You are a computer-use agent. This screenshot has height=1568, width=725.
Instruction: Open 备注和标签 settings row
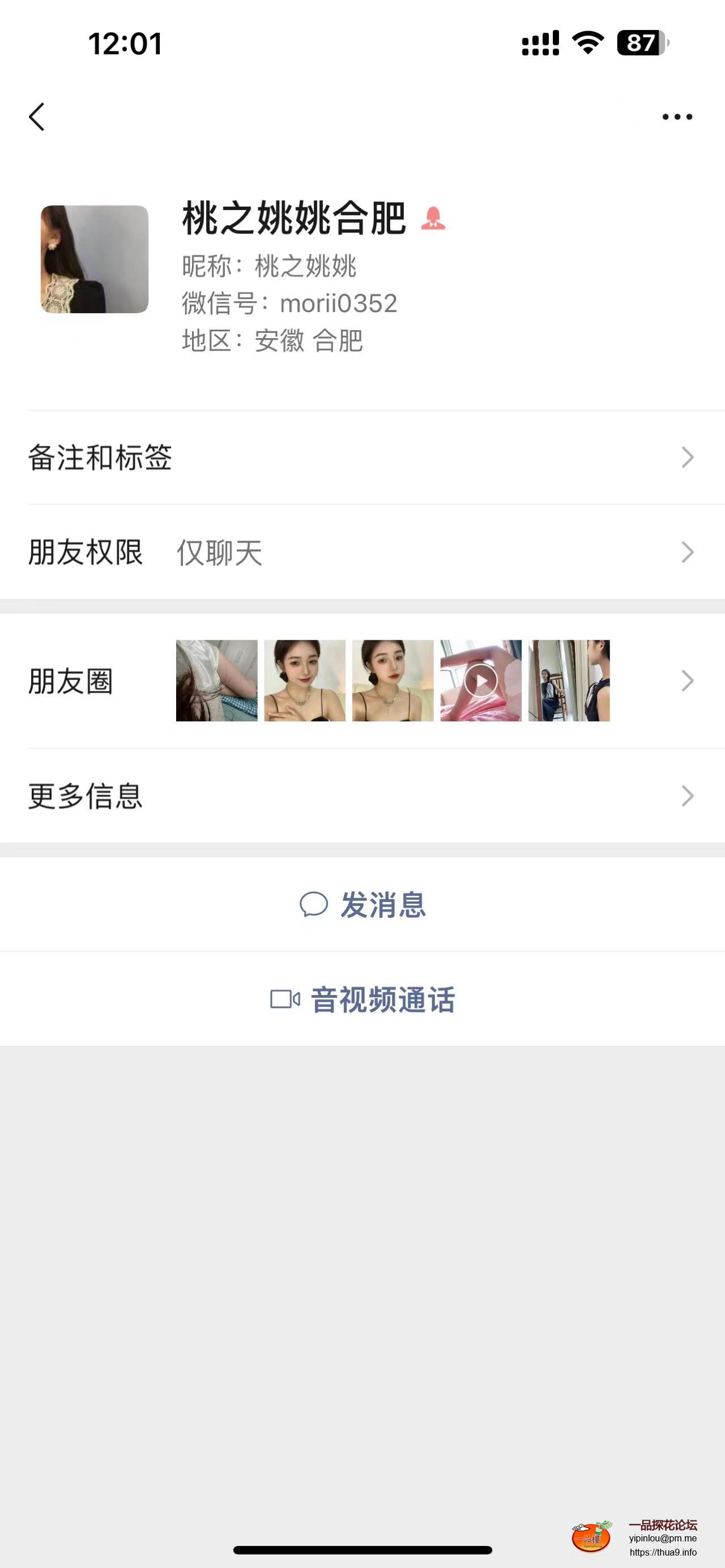(362, 458)
